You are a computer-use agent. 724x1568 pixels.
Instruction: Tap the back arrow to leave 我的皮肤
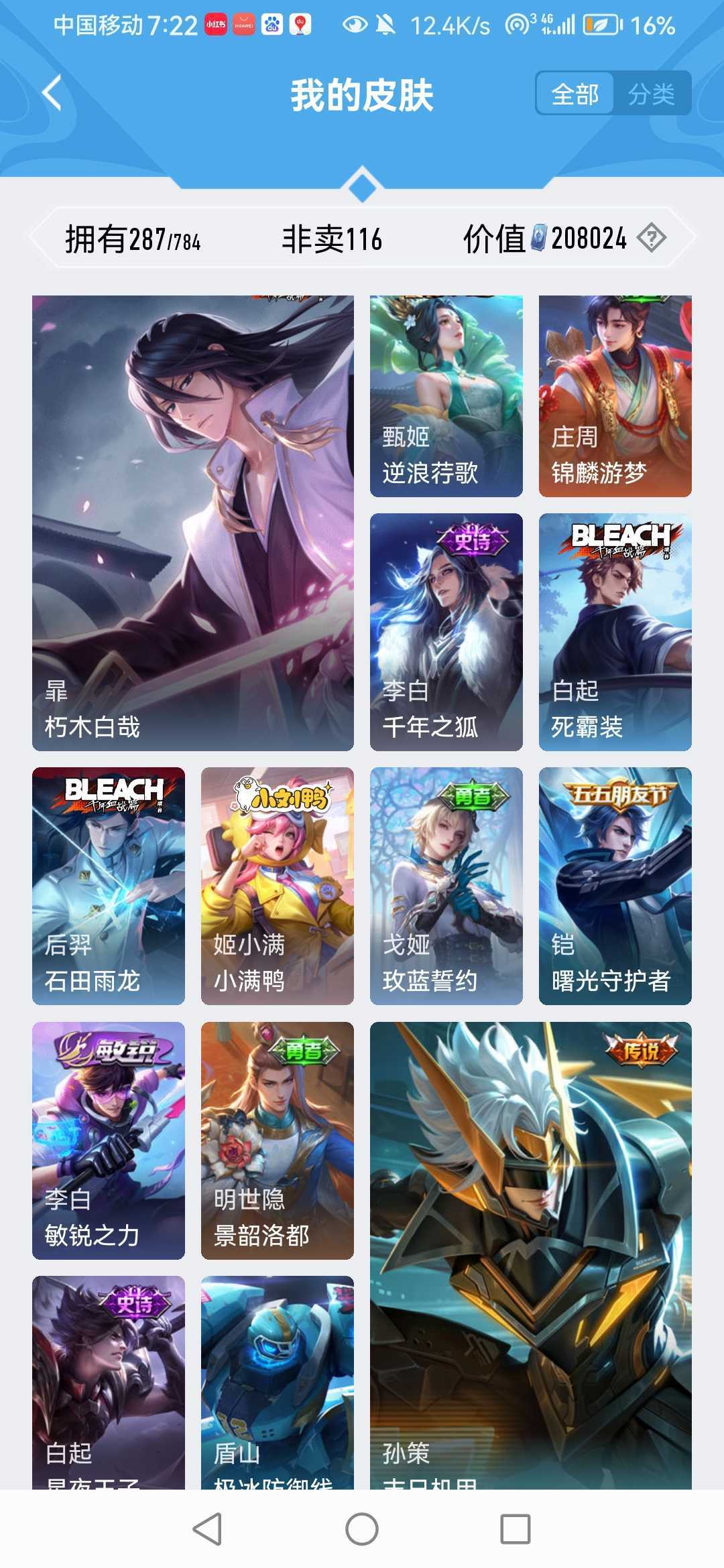(50, 92)
